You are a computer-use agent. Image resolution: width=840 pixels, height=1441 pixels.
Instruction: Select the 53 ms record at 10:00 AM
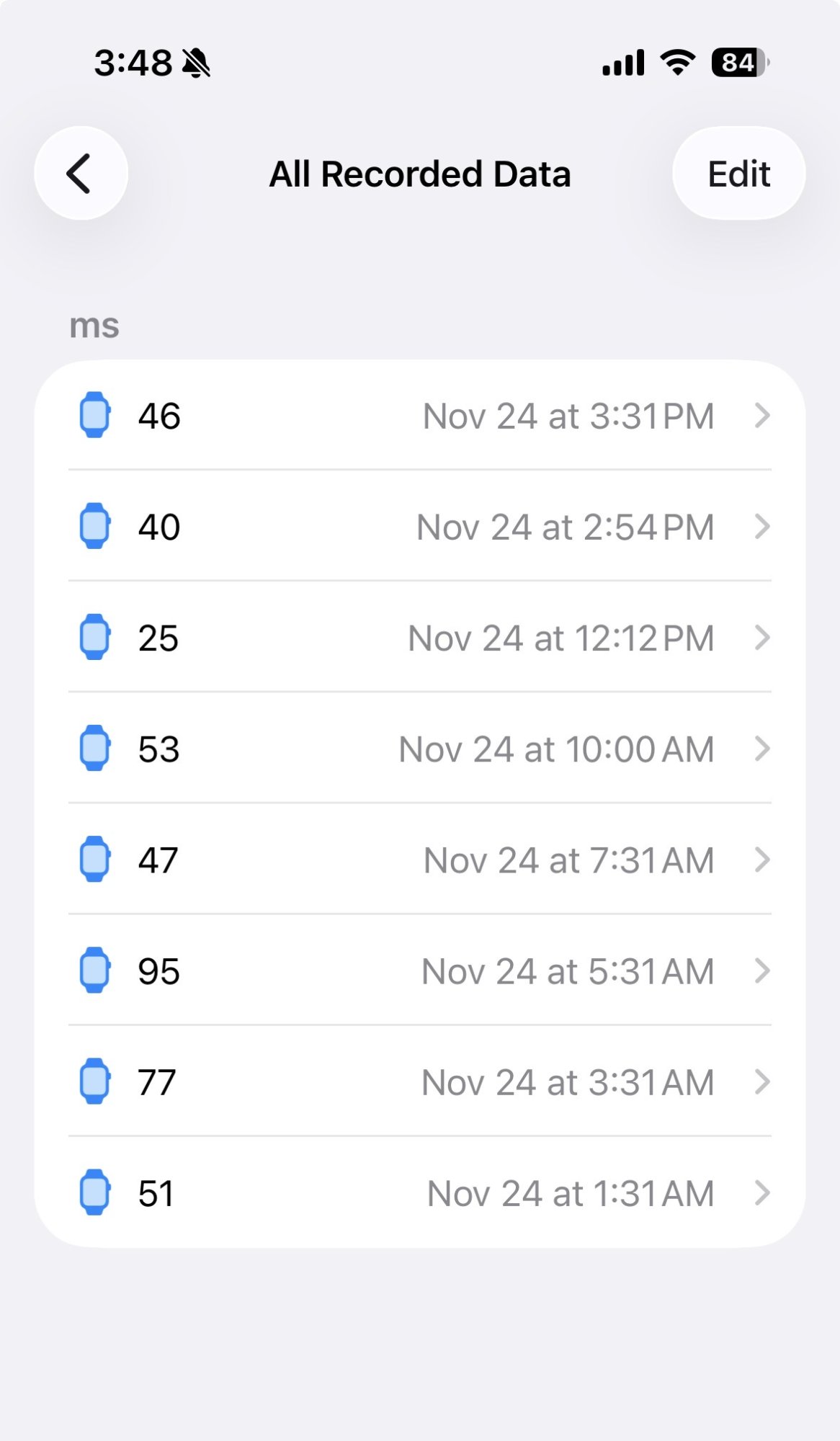coord(419,749)
